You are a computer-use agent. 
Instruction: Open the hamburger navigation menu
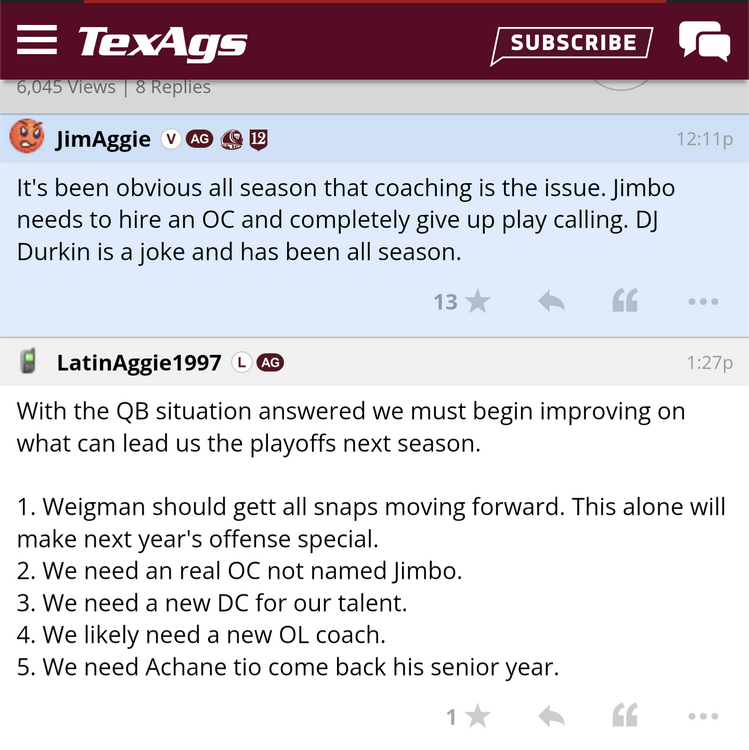pos(37,40)
